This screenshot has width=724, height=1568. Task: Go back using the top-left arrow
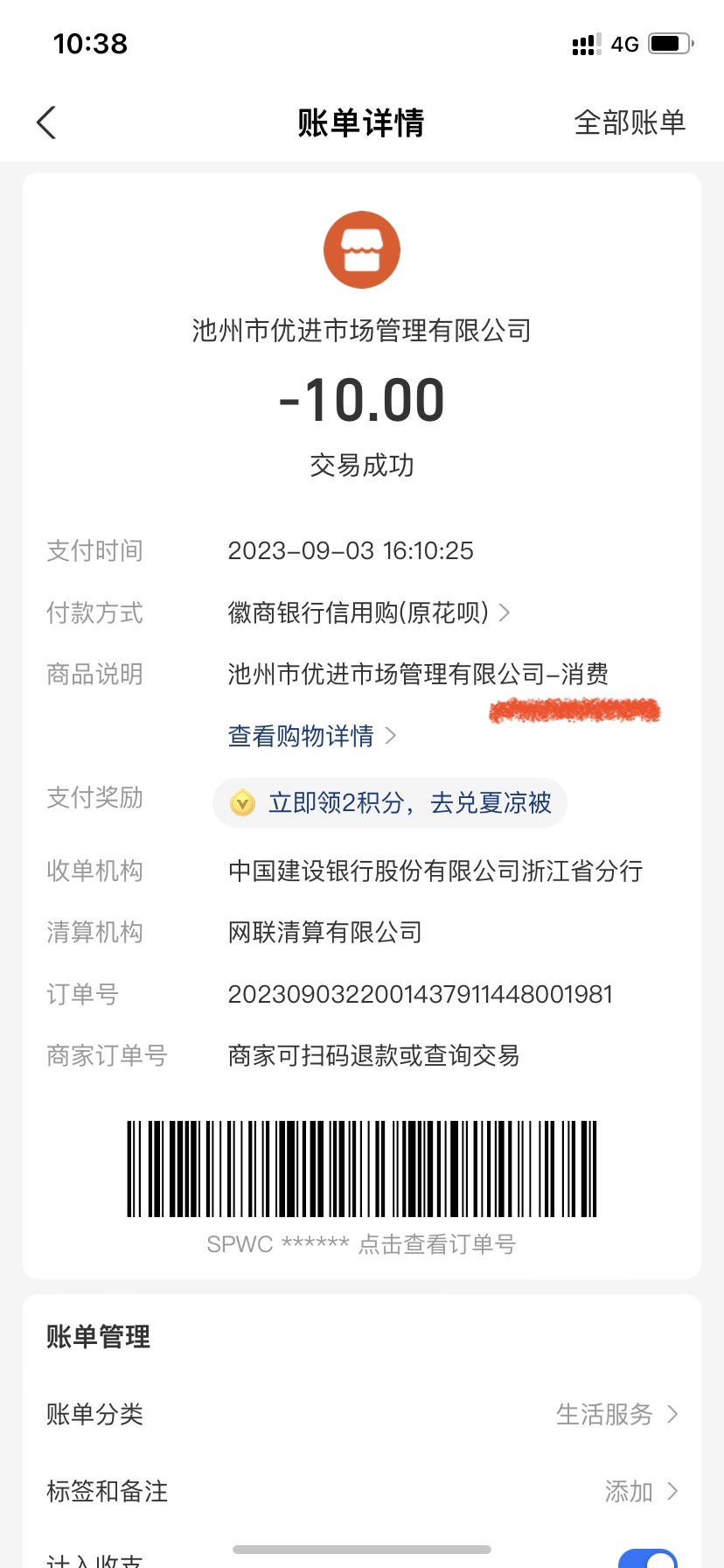46,122
